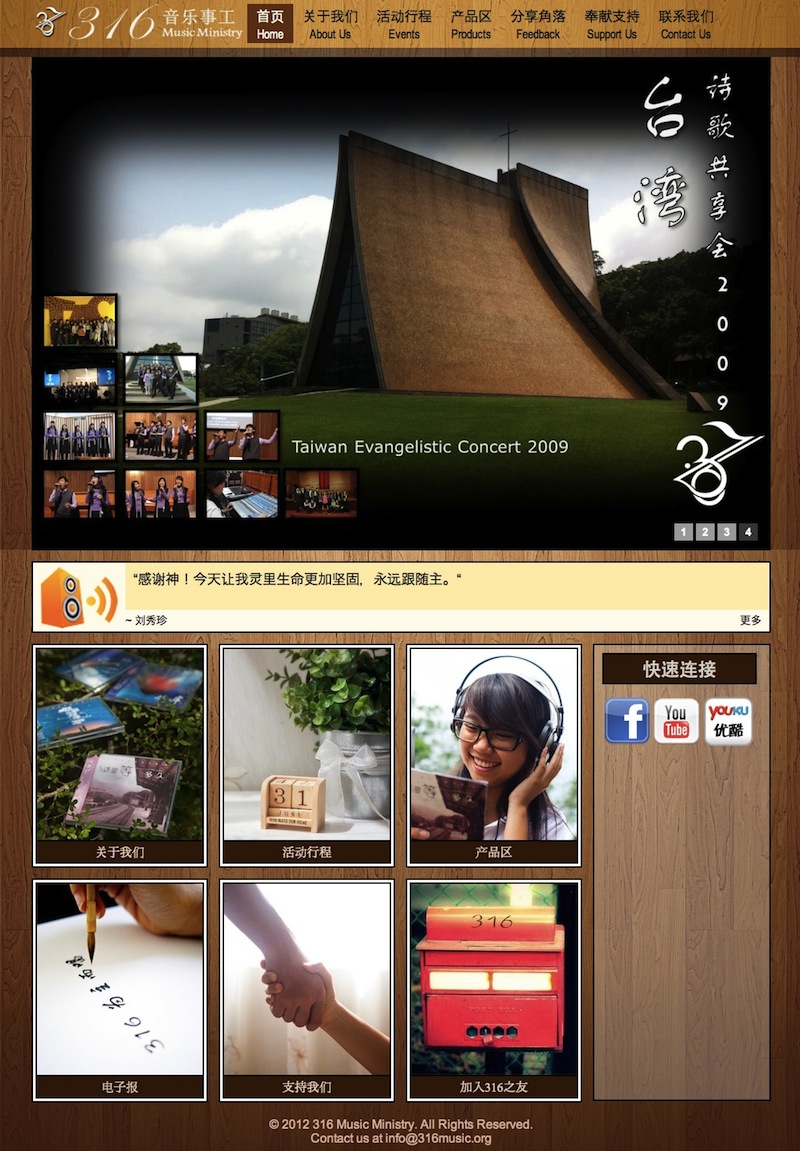Go to the Home 首页 tab
This screenshot has width=800, height=1151.
point(270,24)
